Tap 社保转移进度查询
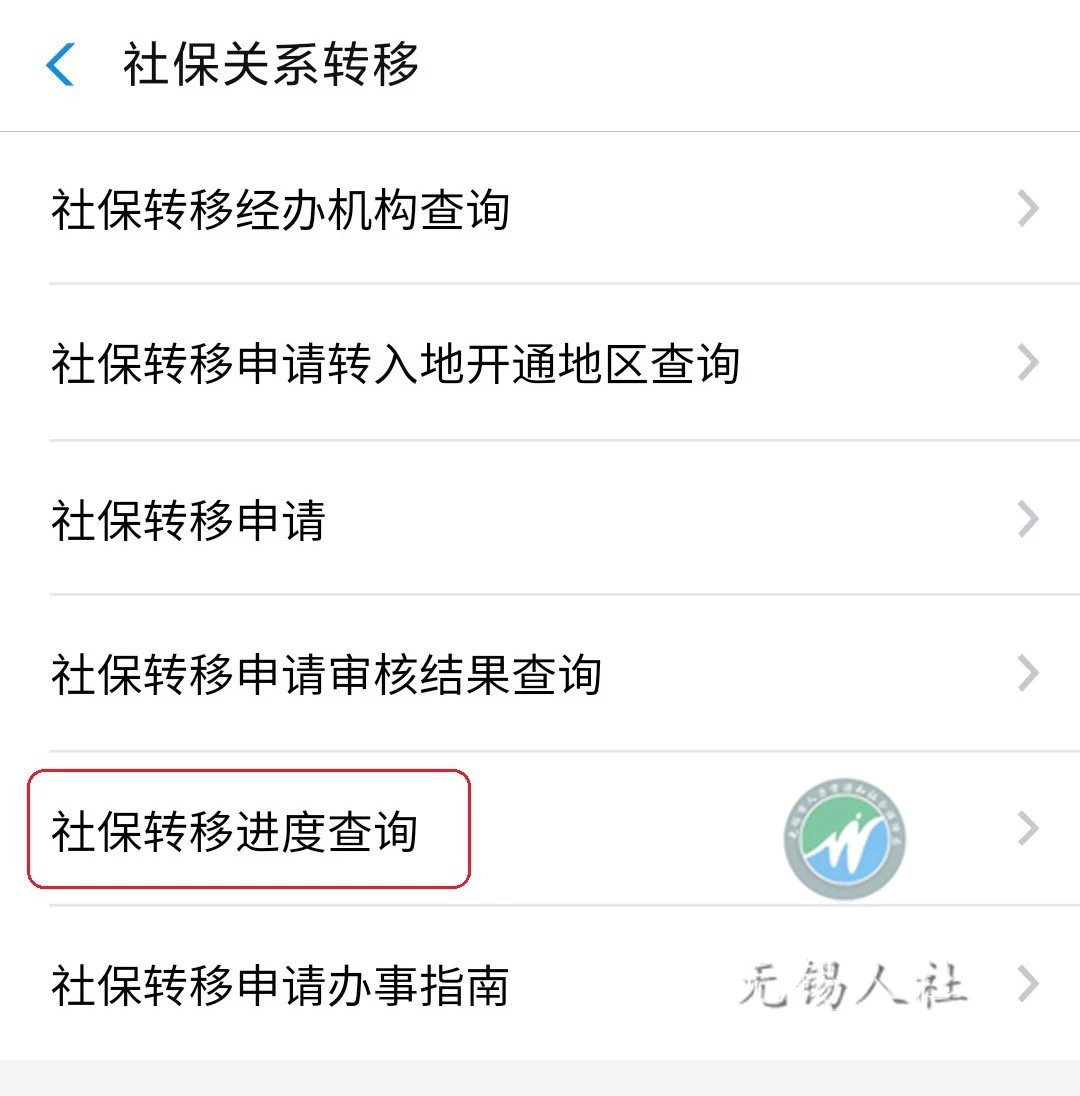Screen dimensions: 1080x1096 click(235, 831)
